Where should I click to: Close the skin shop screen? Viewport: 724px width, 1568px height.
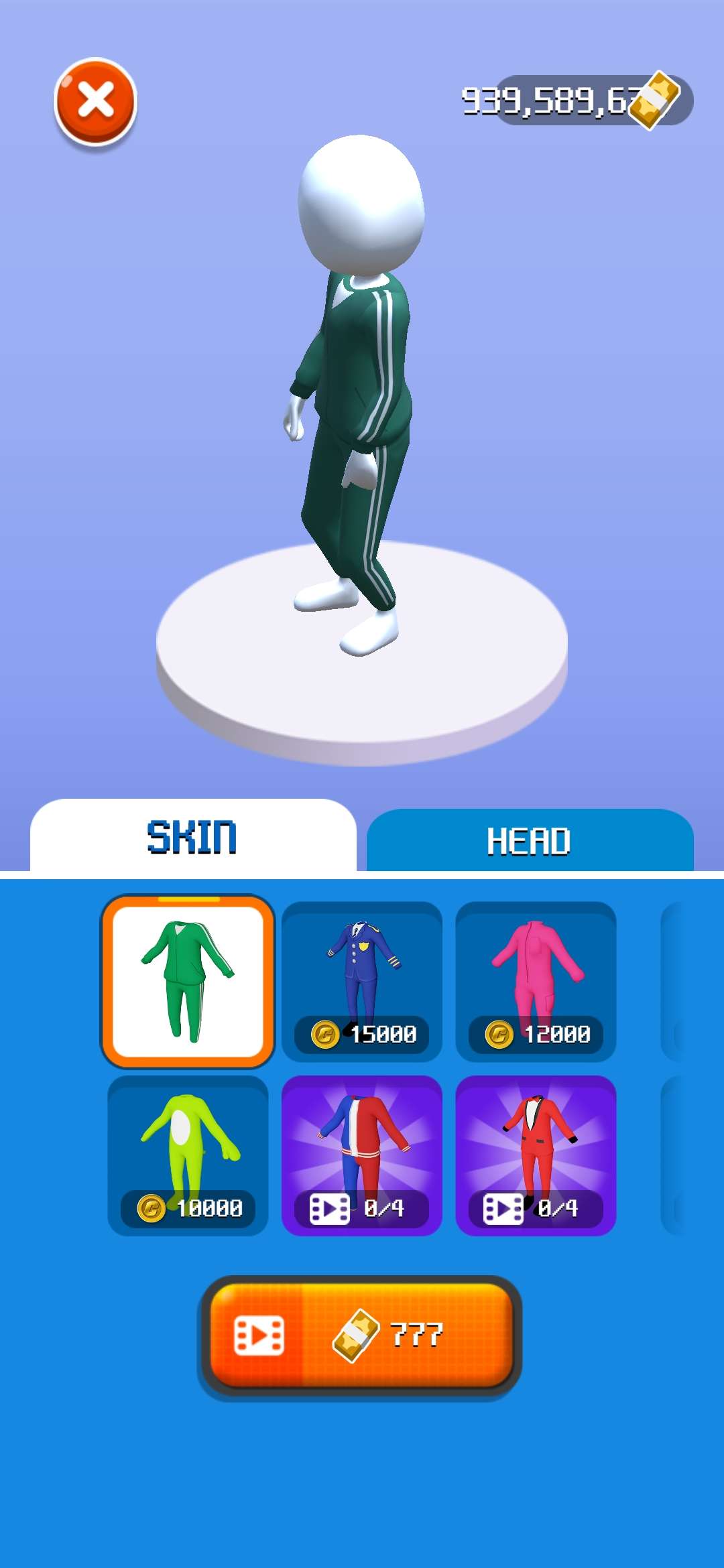[x=95, y=102]
